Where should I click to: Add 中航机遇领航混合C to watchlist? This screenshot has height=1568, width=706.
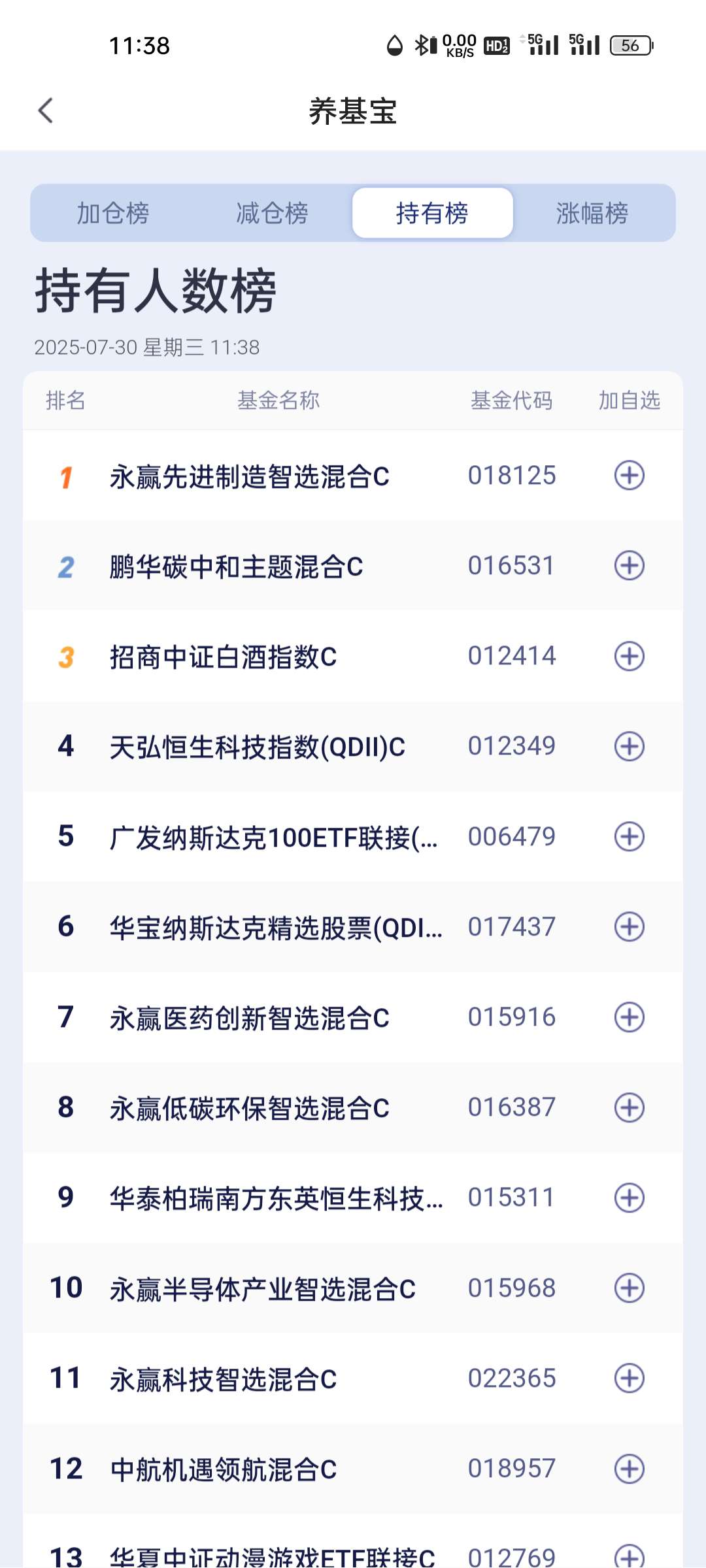click(630, 1469)
